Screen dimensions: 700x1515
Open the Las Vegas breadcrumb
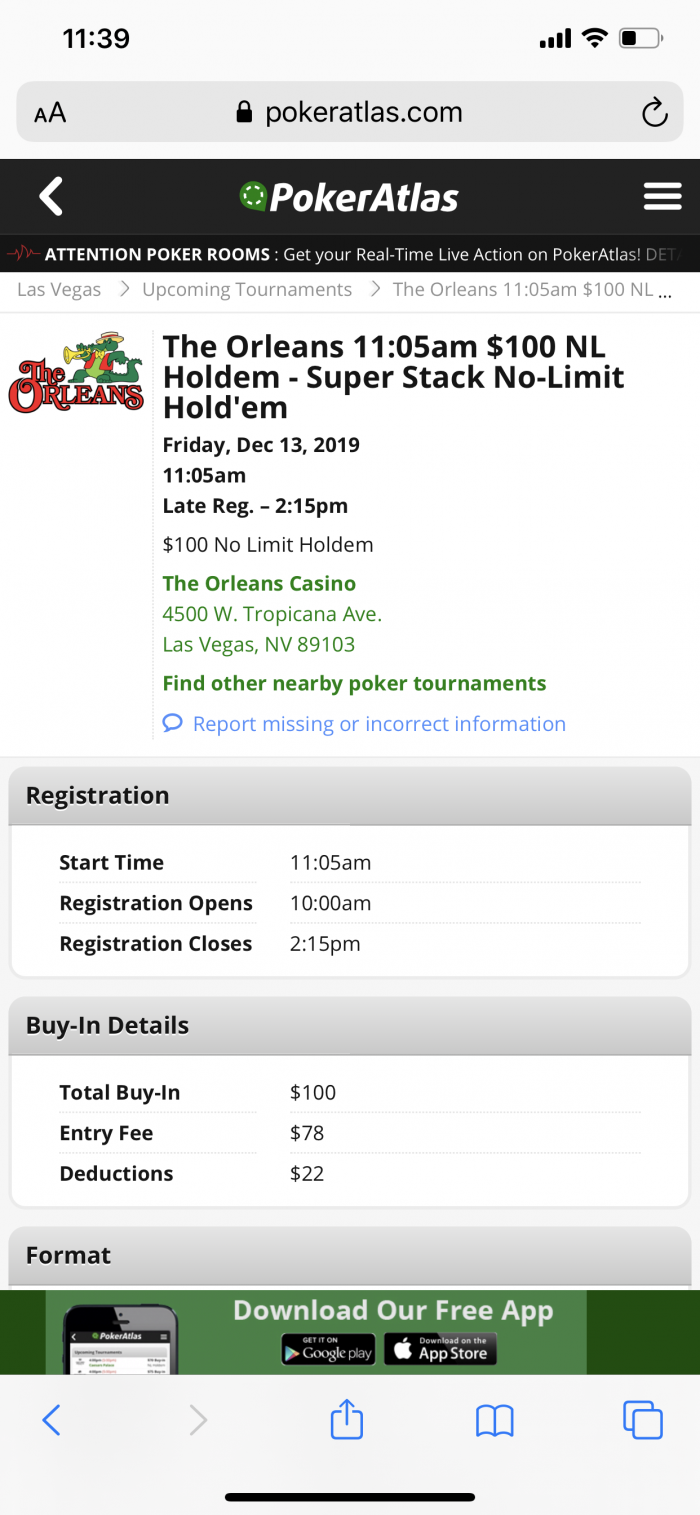pos(59,290)
